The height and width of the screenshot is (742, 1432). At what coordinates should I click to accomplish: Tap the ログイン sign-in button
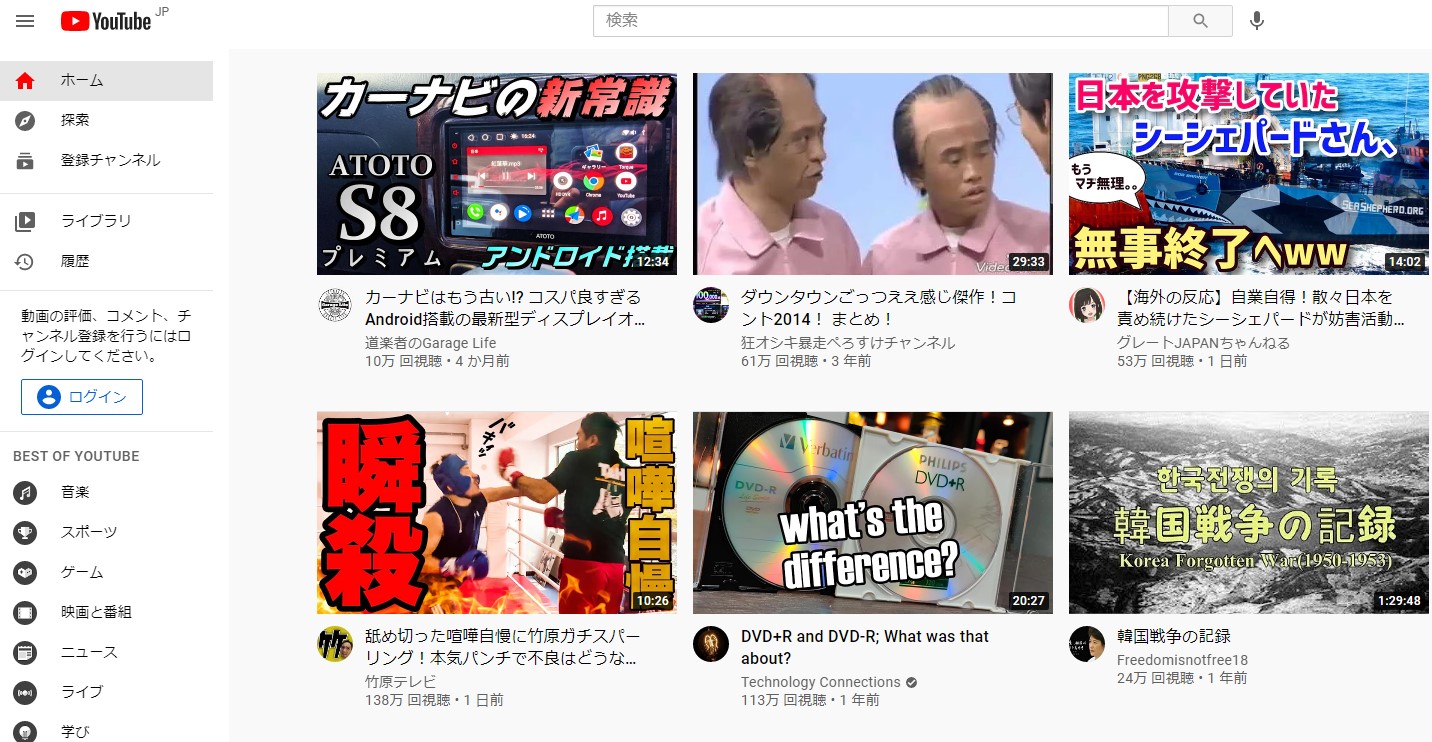coord(82,397)
